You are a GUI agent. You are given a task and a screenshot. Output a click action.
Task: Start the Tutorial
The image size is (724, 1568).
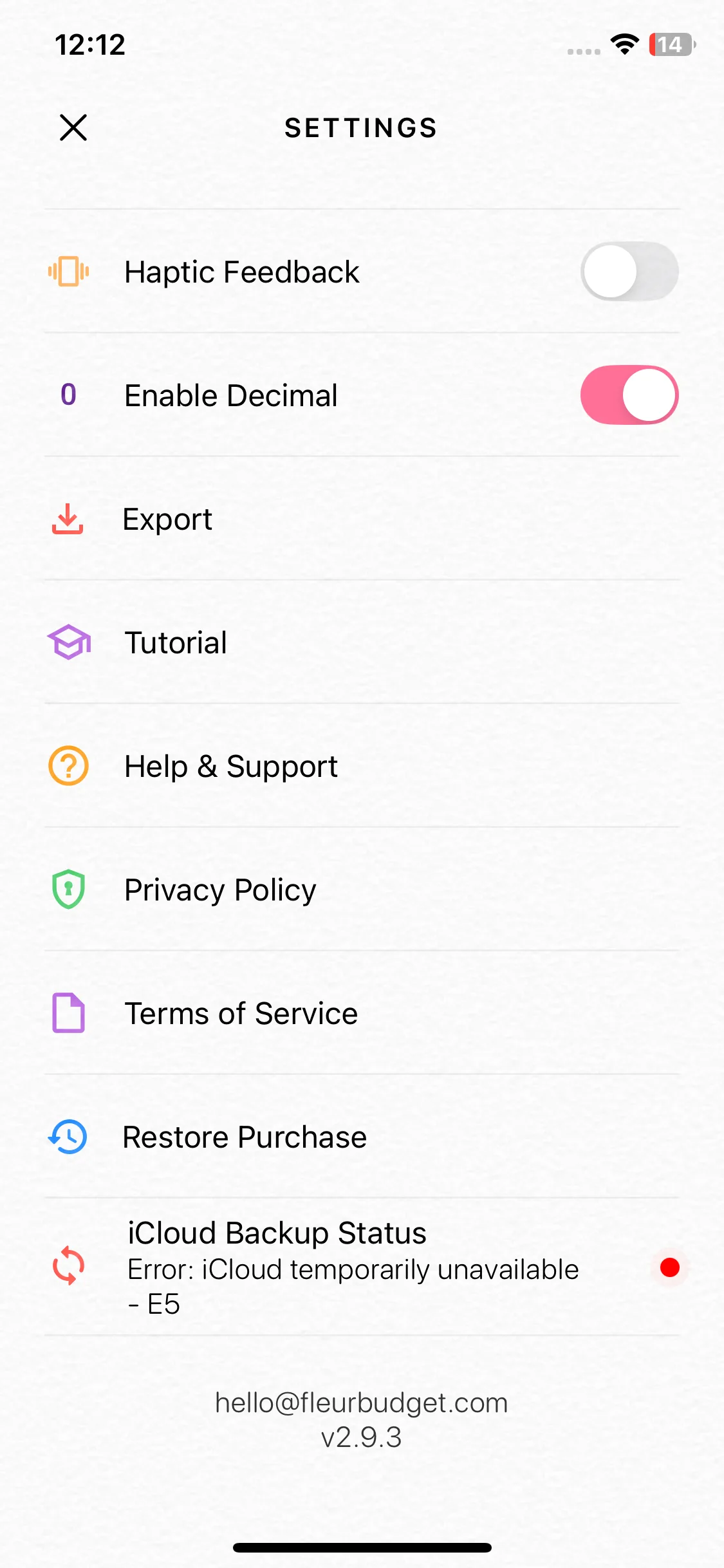tap(176, 642)
